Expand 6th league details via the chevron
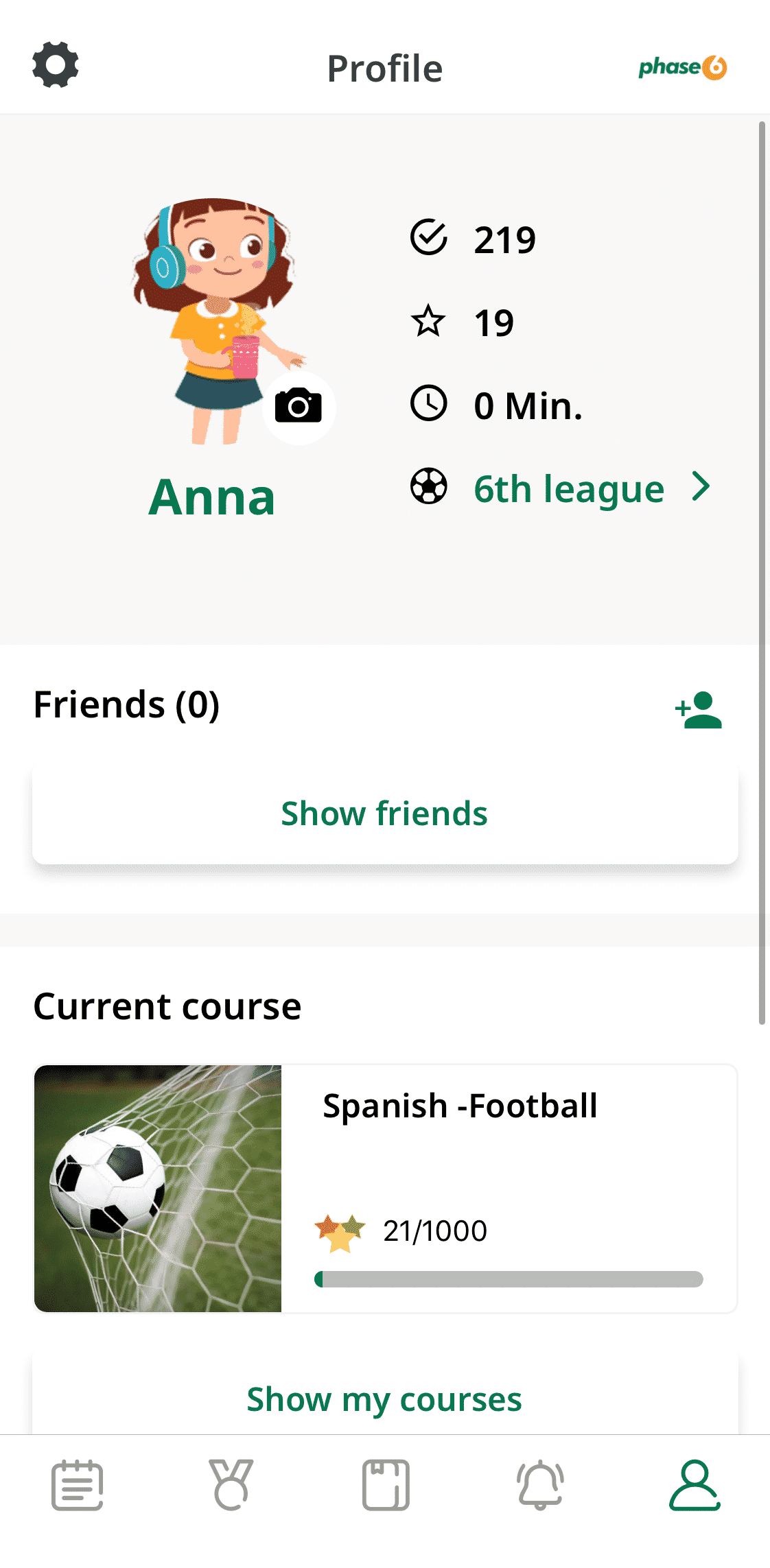Viewport: 770px width, 1568px height. tap(702, 487)
